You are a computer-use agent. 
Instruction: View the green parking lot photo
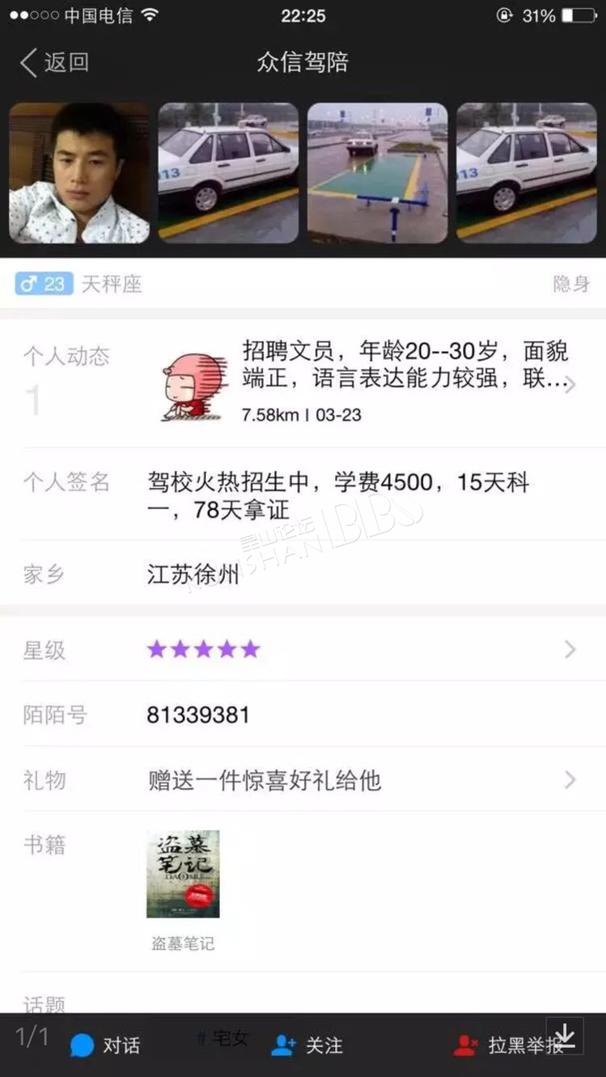point(377,173)
